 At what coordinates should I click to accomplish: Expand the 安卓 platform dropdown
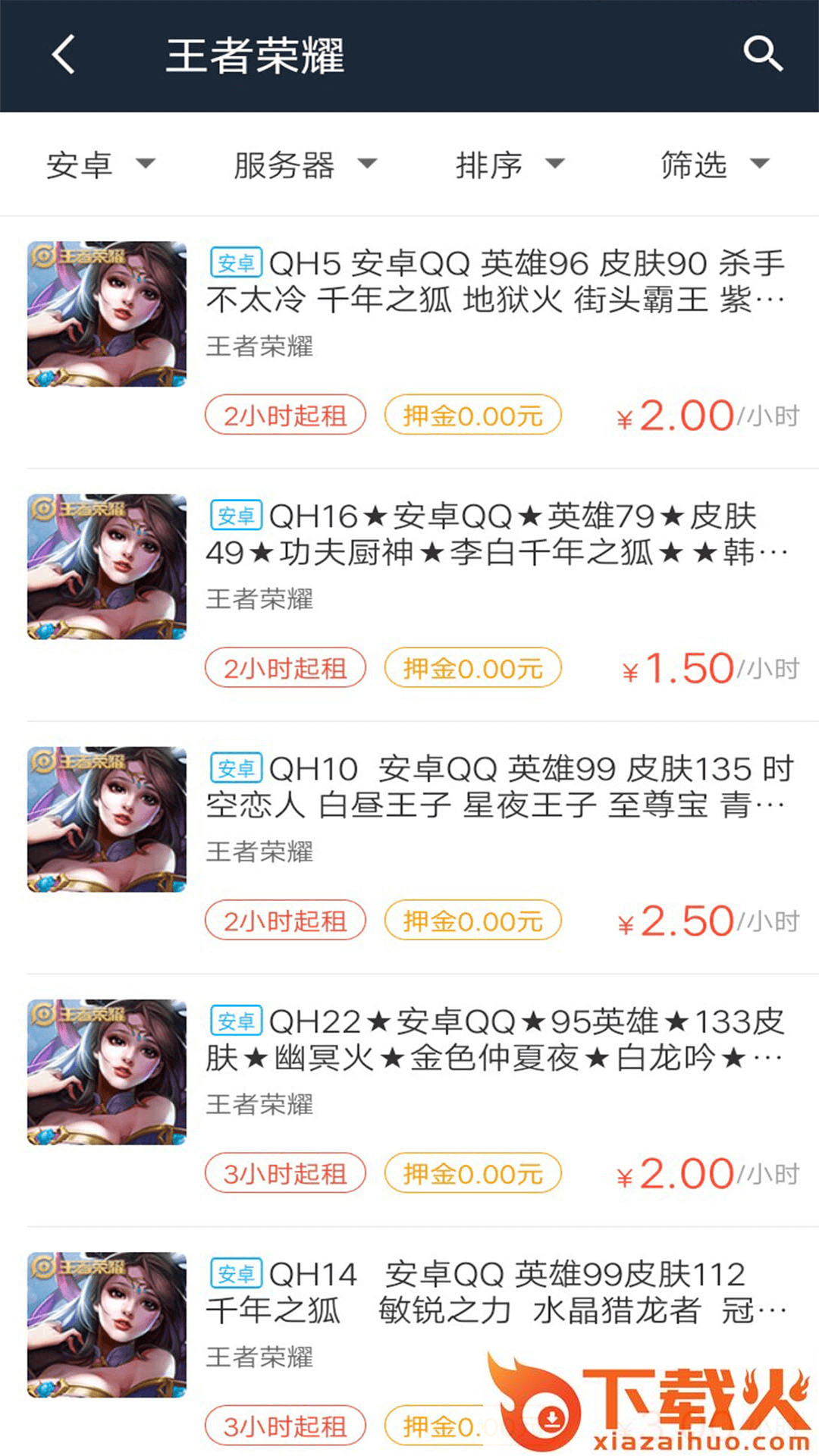coord(100,165)
